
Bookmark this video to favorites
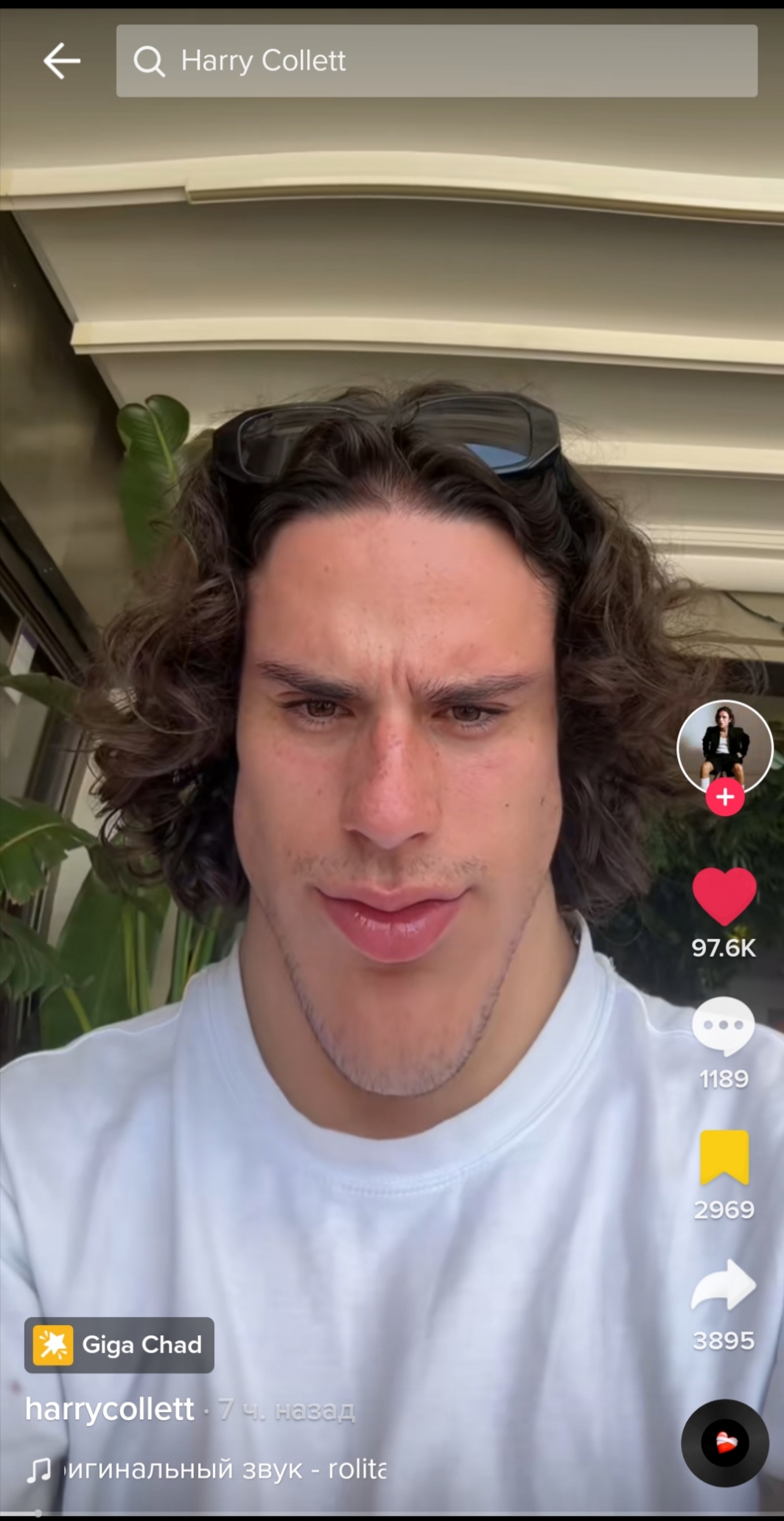pos(724,1158)
